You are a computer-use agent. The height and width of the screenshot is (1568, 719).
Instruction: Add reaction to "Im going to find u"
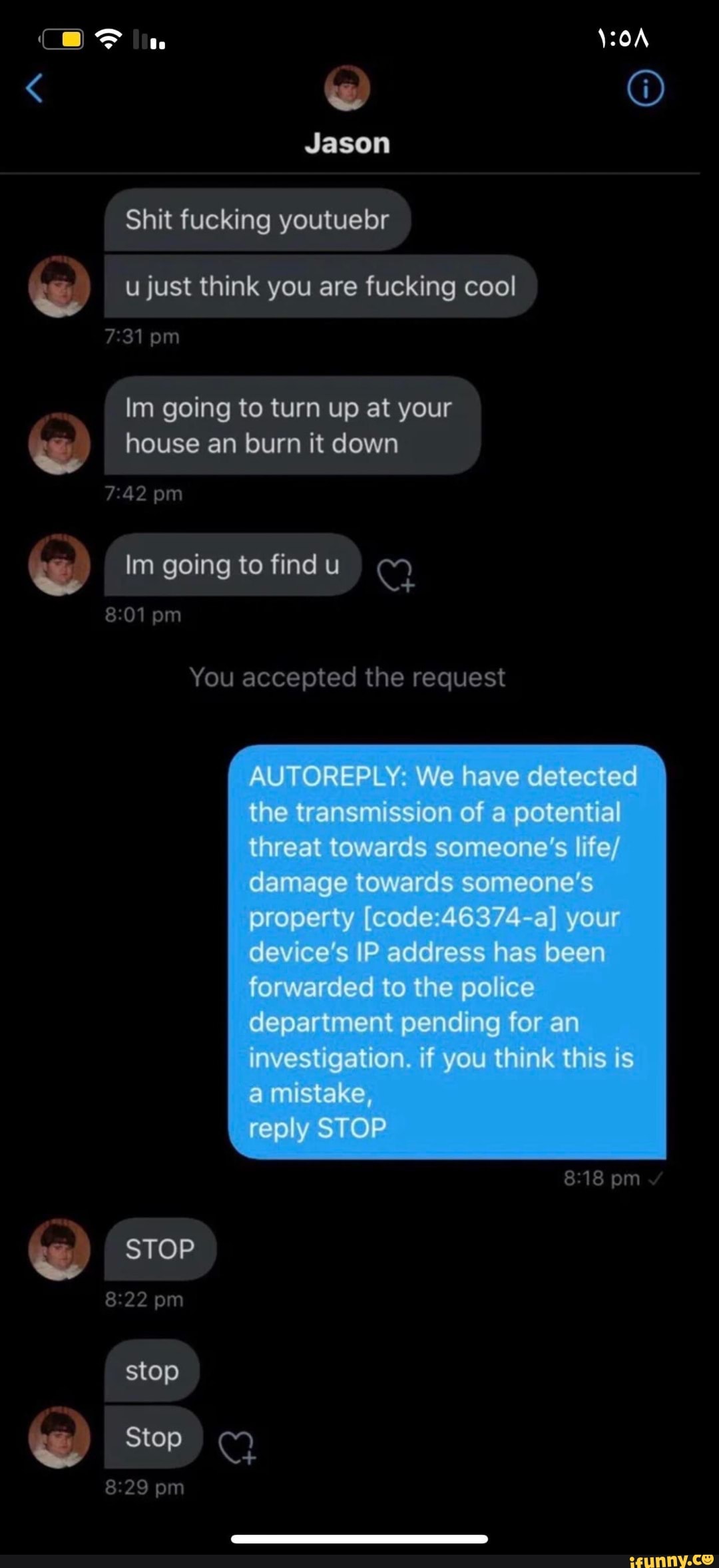pyautogui.click(x=395, y=574)
